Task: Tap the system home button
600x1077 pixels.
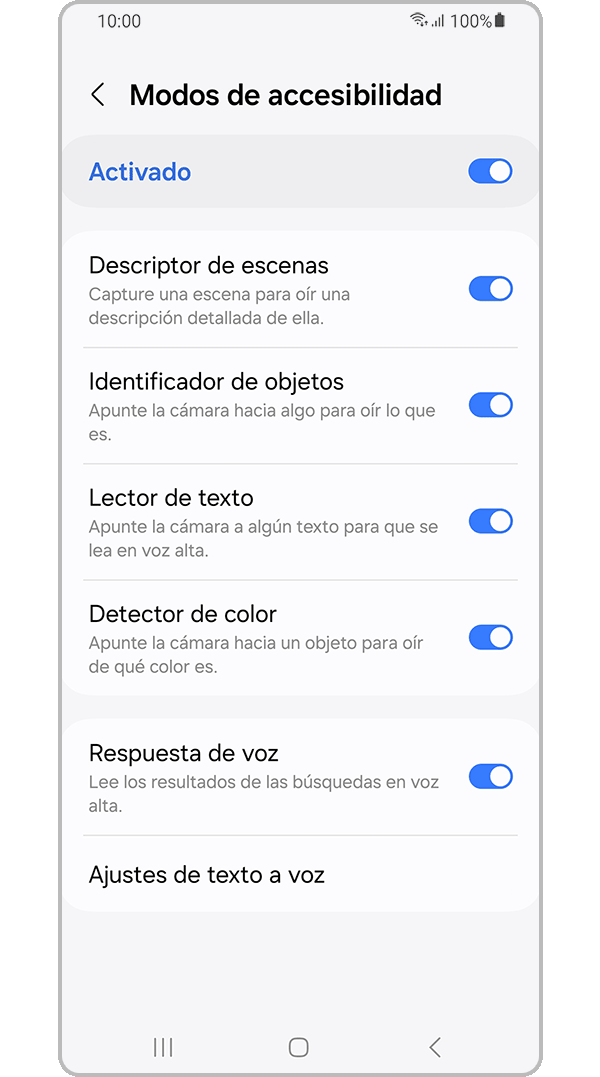Action: (298, 1047)
